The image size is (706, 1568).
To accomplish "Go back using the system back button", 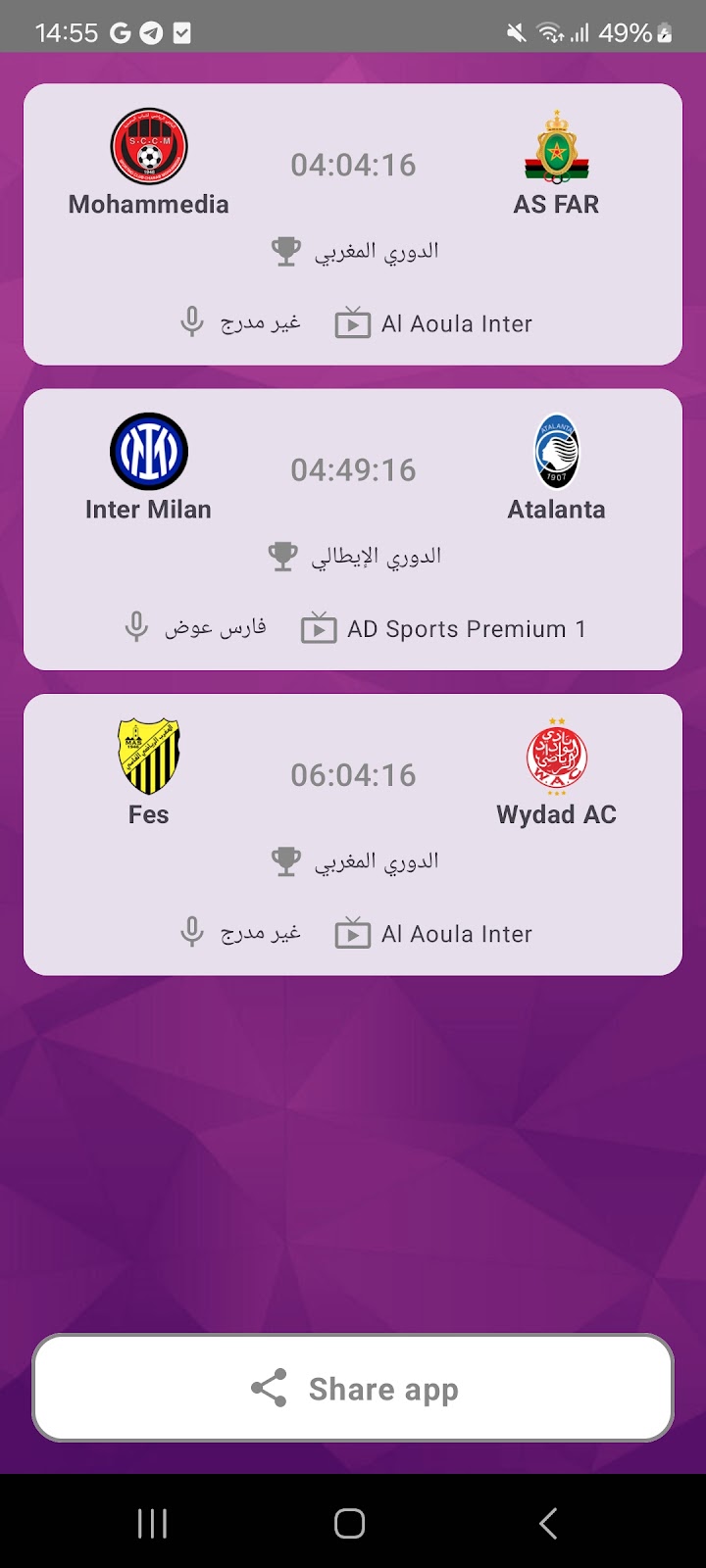I will click(x=548, y=1523).
